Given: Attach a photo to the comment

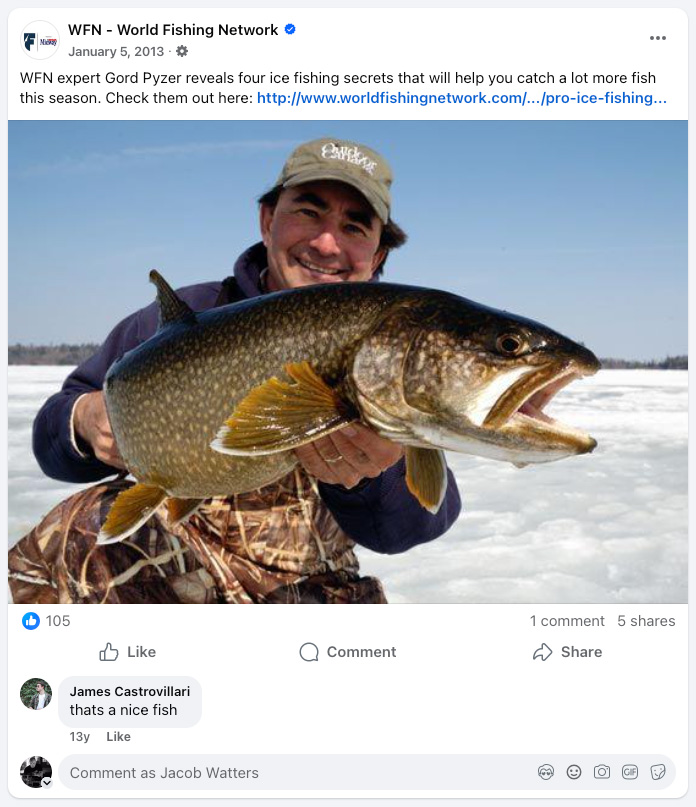Looking at the screenshot, I should coord(602,772).
